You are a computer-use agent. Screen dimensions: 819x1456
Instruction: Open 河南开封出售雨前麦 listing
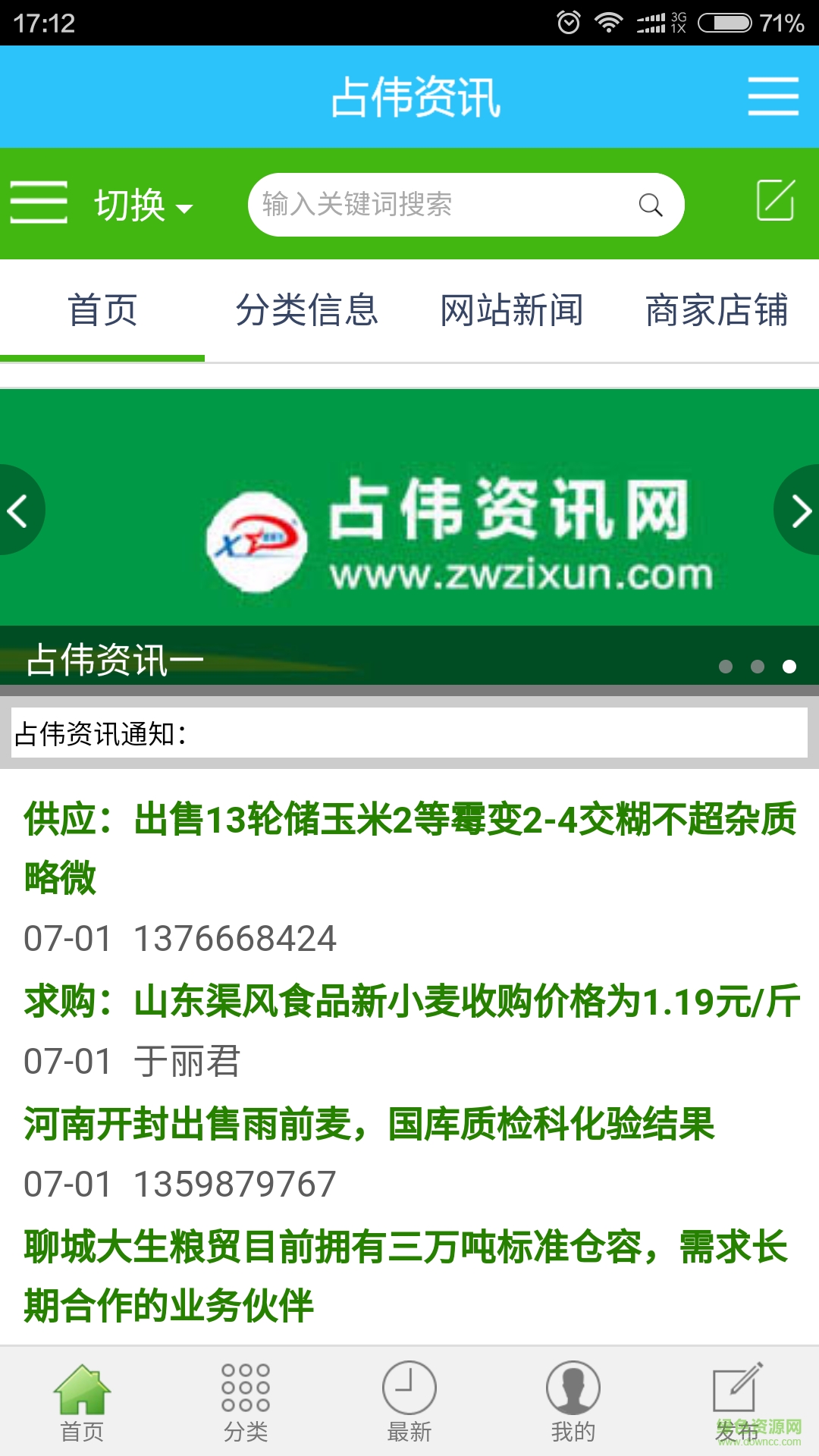(369, 1124)
